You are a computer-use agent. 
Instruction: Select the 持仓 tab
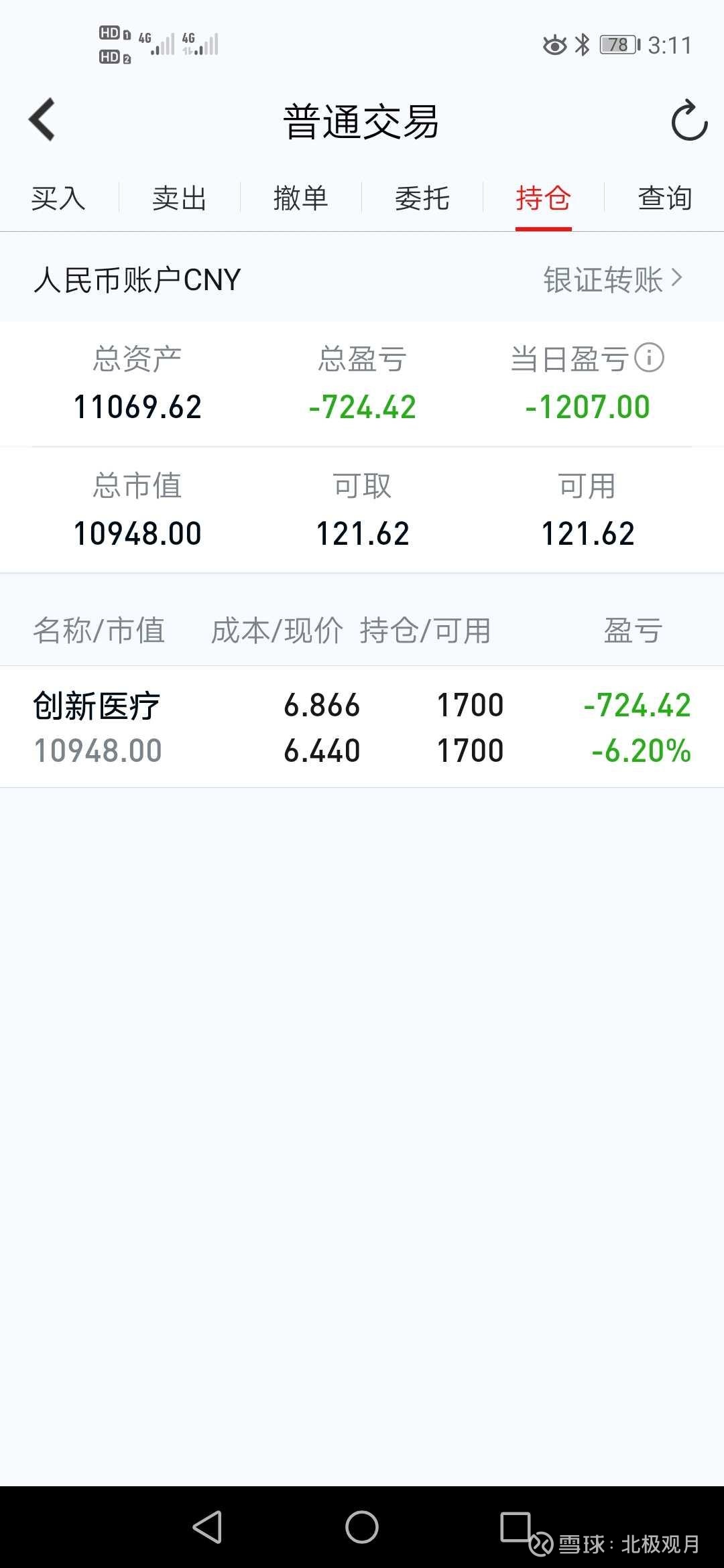pyautogui.click(x=543, y=198)
